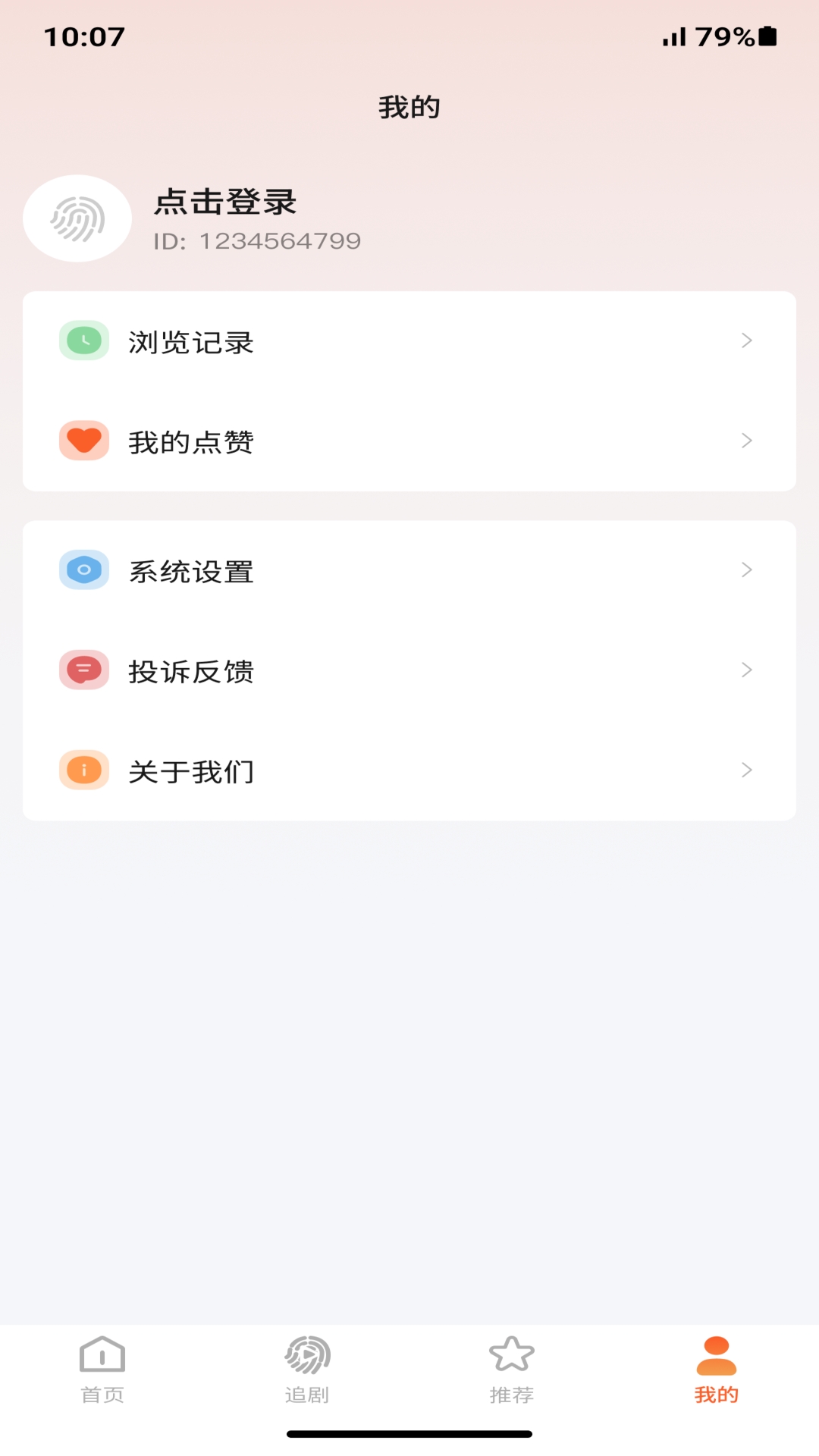
Task: Select the blue 系统设置 icon
Action: [83, 570]
